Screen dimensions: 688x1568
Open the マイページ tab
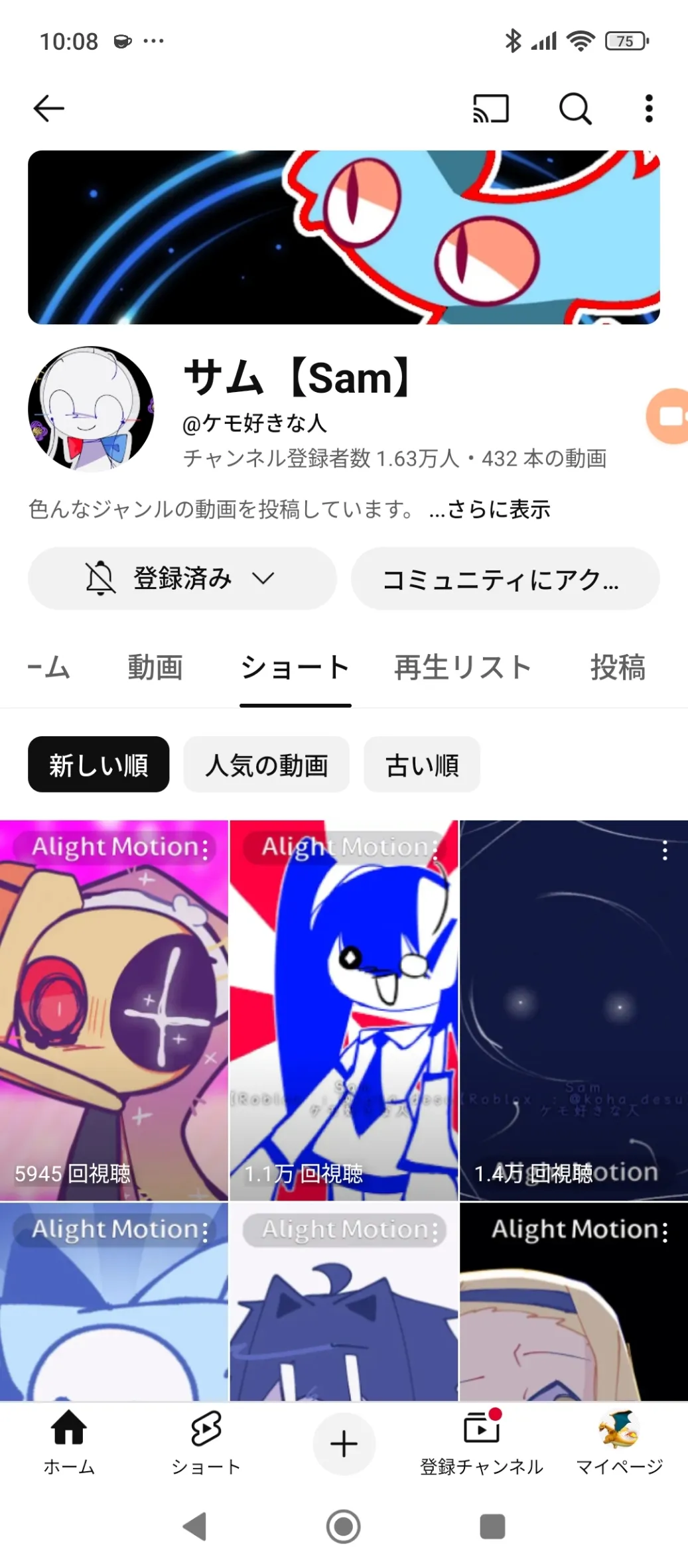[x=619, y=1441]
